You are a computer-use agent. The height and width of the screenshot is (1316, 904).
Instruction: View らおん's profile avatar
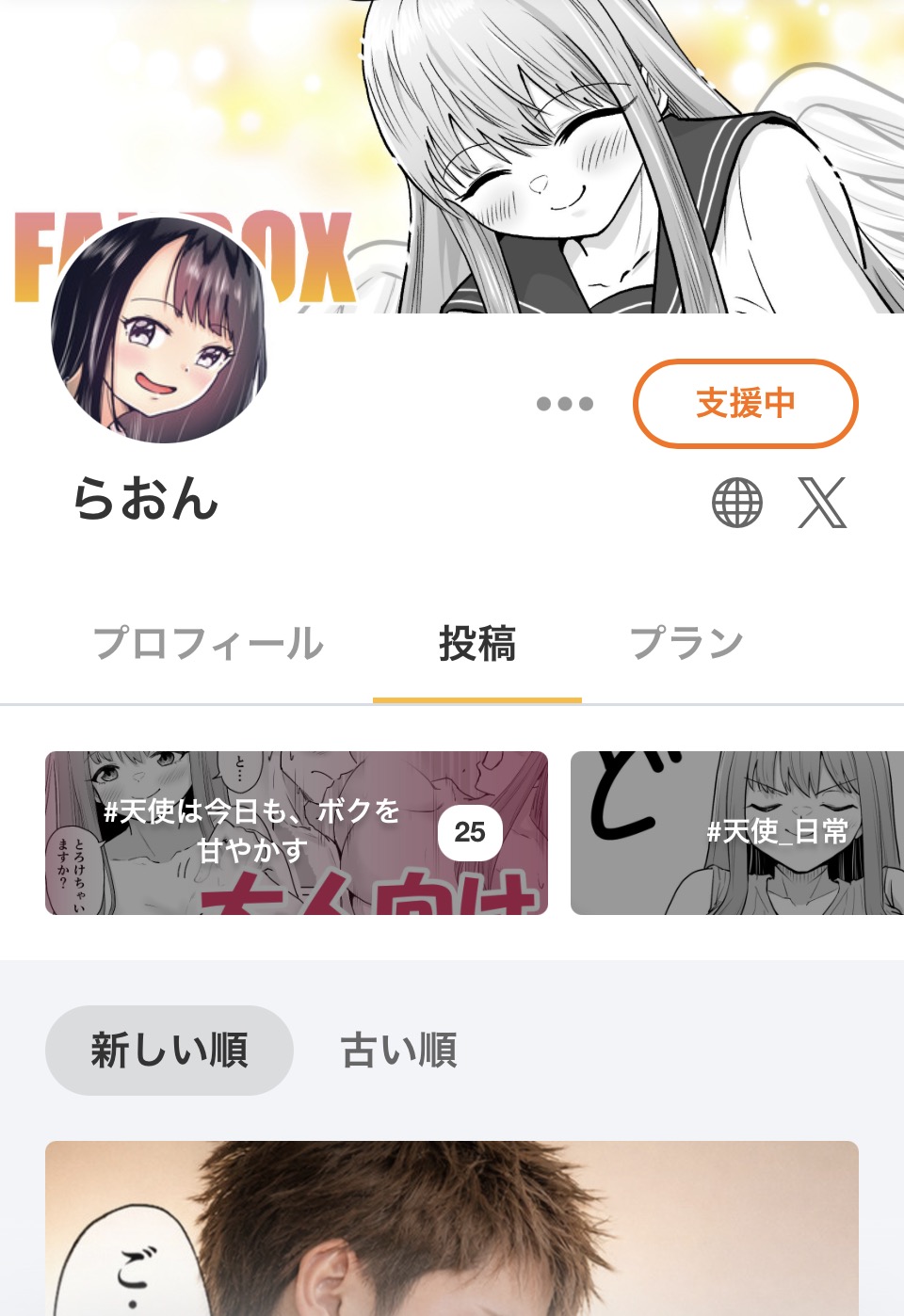[x=159, y=331]
